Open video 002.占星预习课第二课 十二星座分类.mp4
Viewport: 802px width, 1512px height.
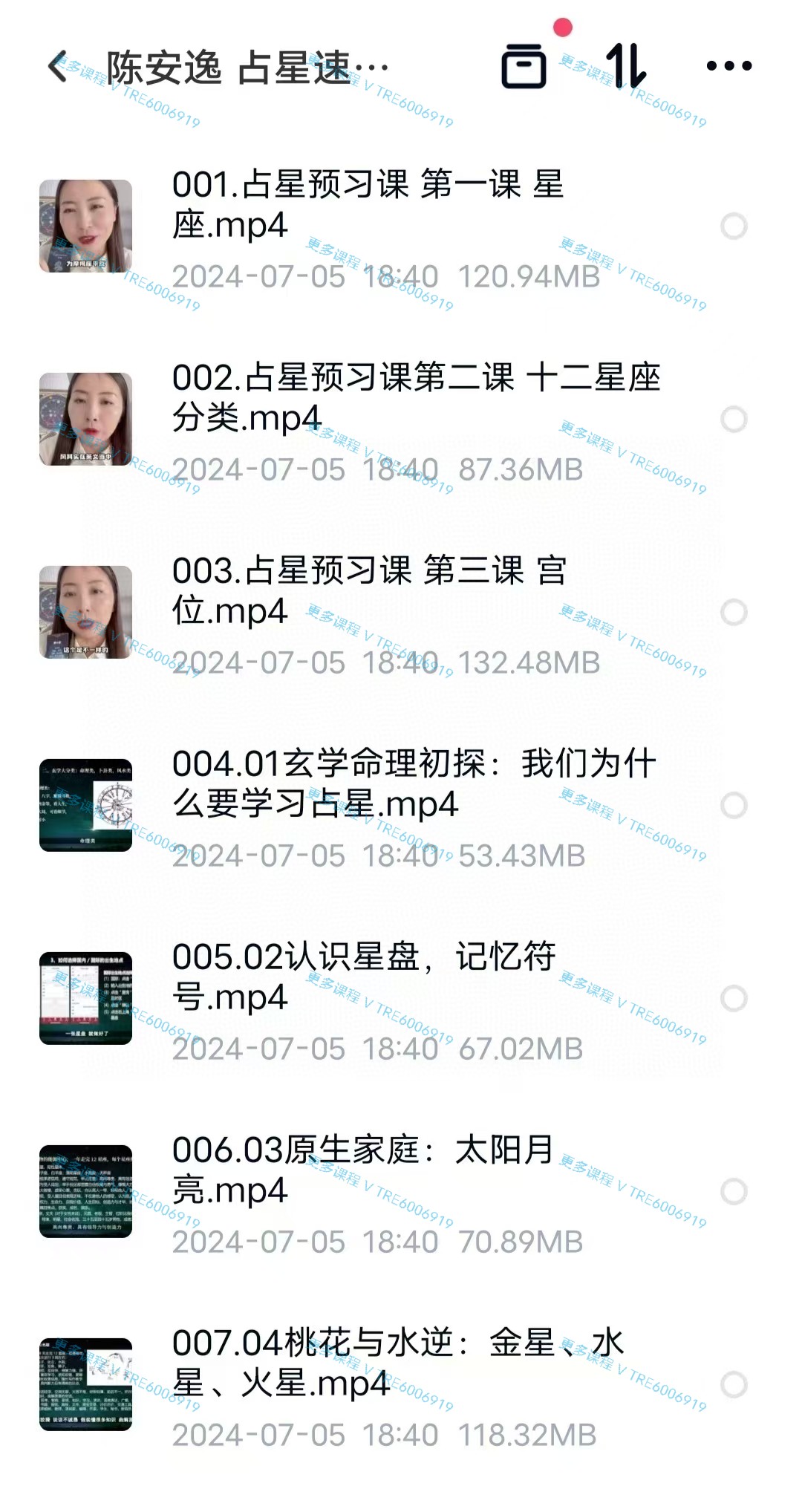416,398
